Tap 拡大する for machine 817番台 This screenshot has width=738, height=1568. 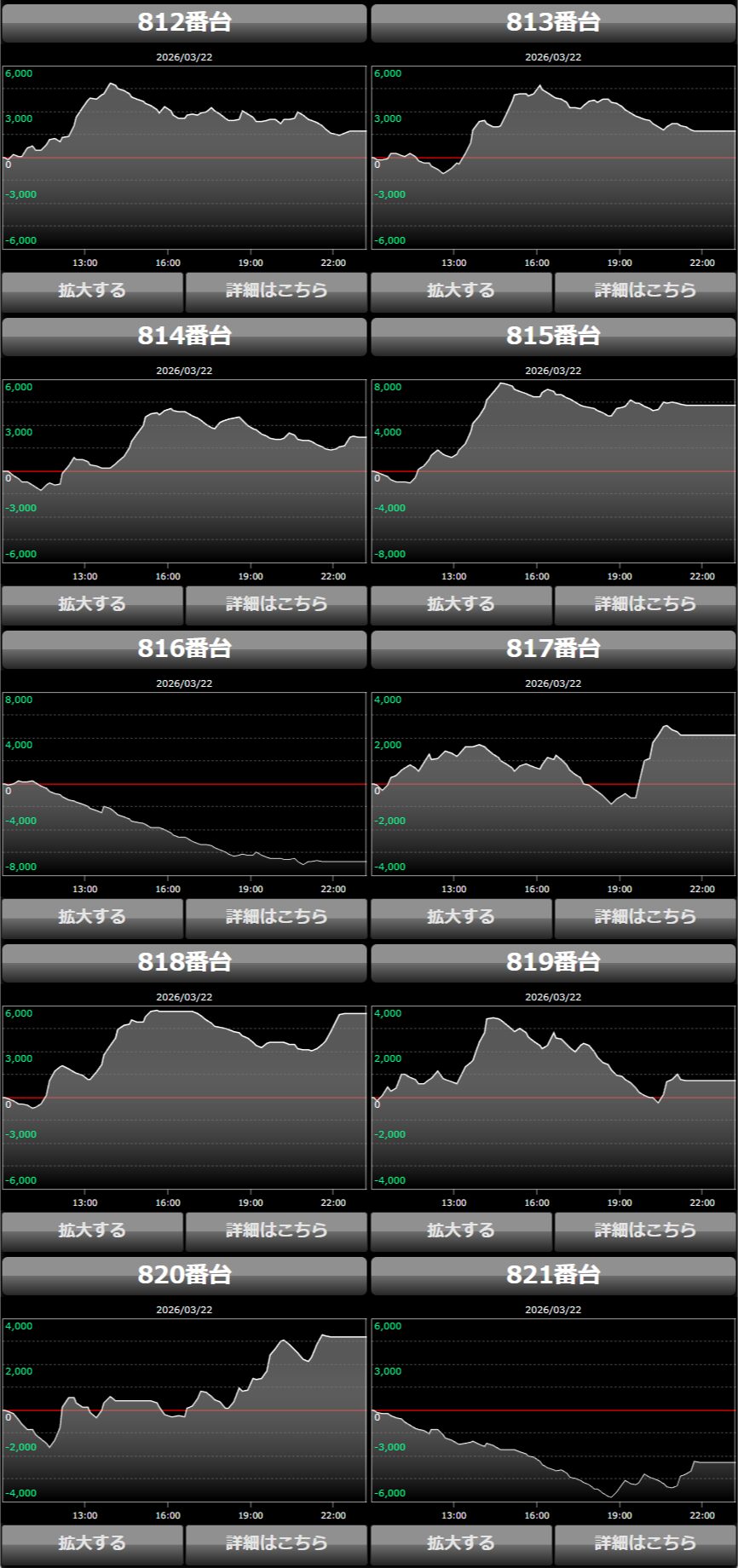(x=461, y=917)
